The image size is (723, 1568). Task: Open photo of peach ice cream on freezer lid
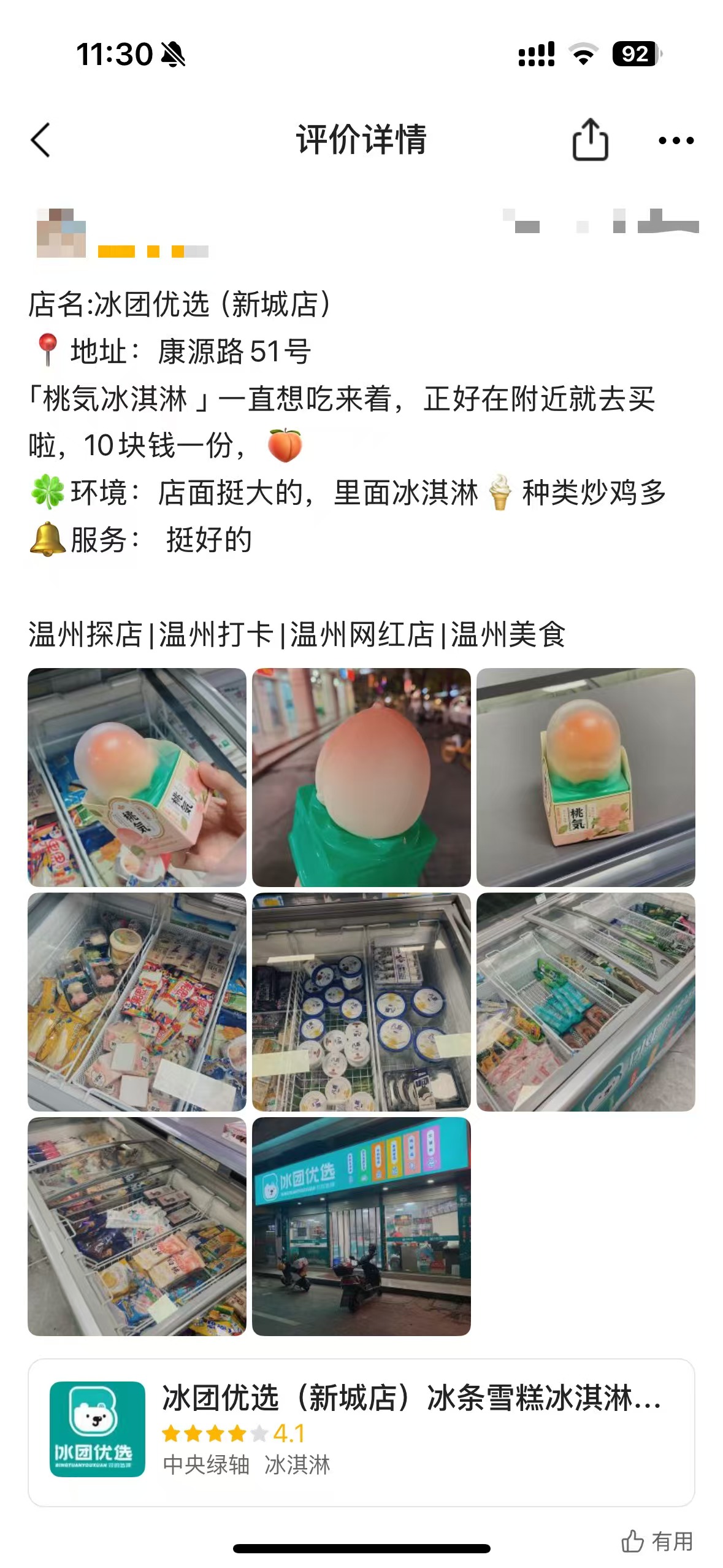click(x=586, y=777)
